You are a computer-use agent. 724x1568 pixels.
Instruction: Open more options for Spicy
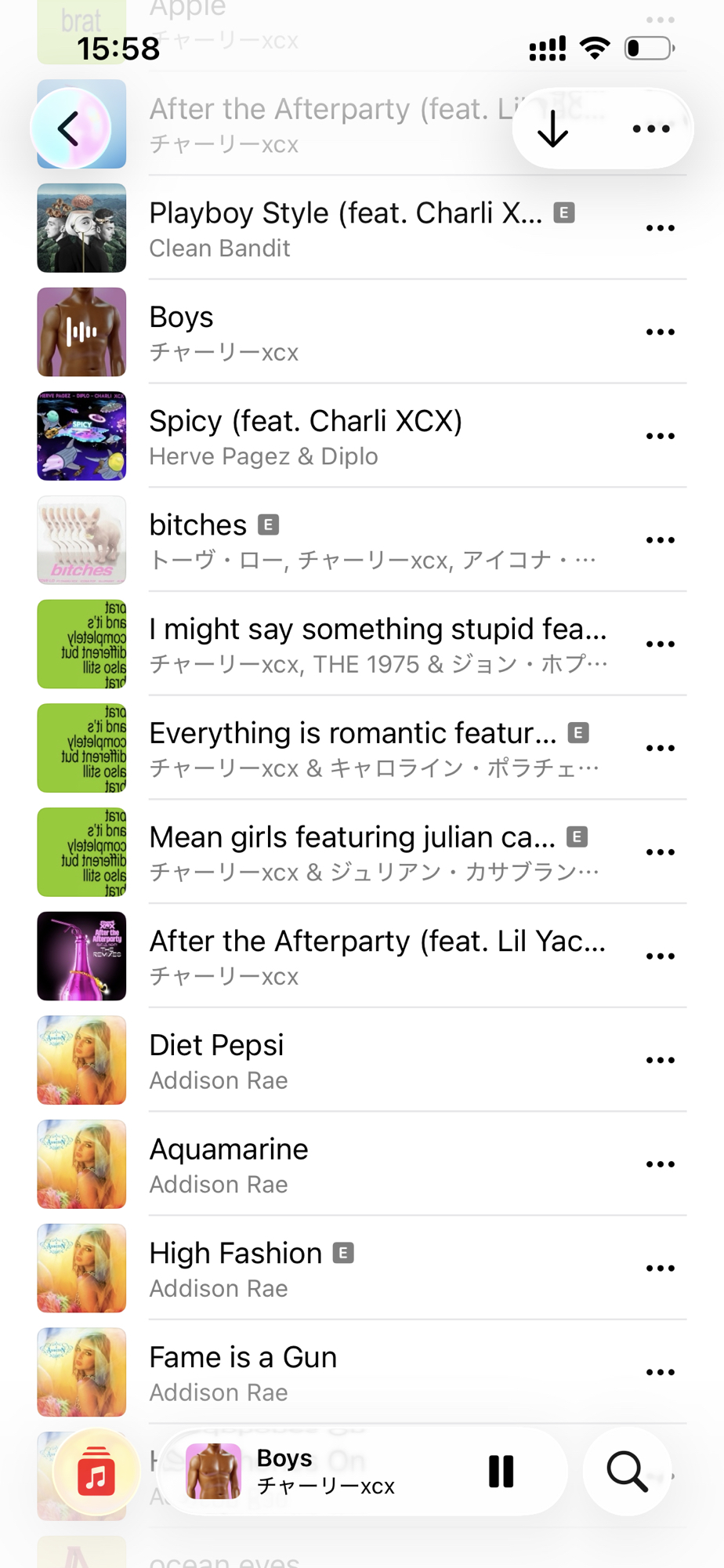660,436
